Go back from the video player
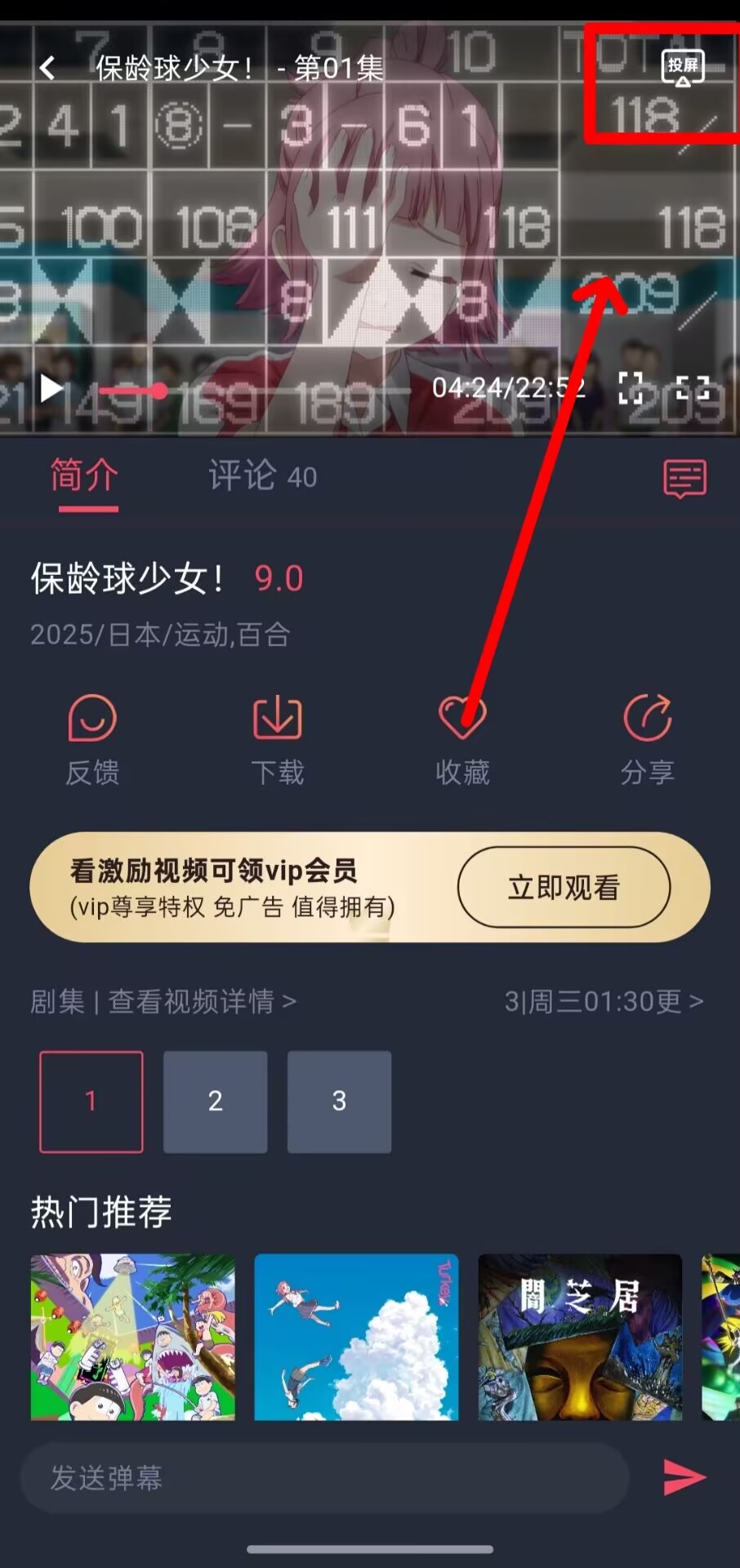The image size is (740, 1568). [x=48, y=68]
